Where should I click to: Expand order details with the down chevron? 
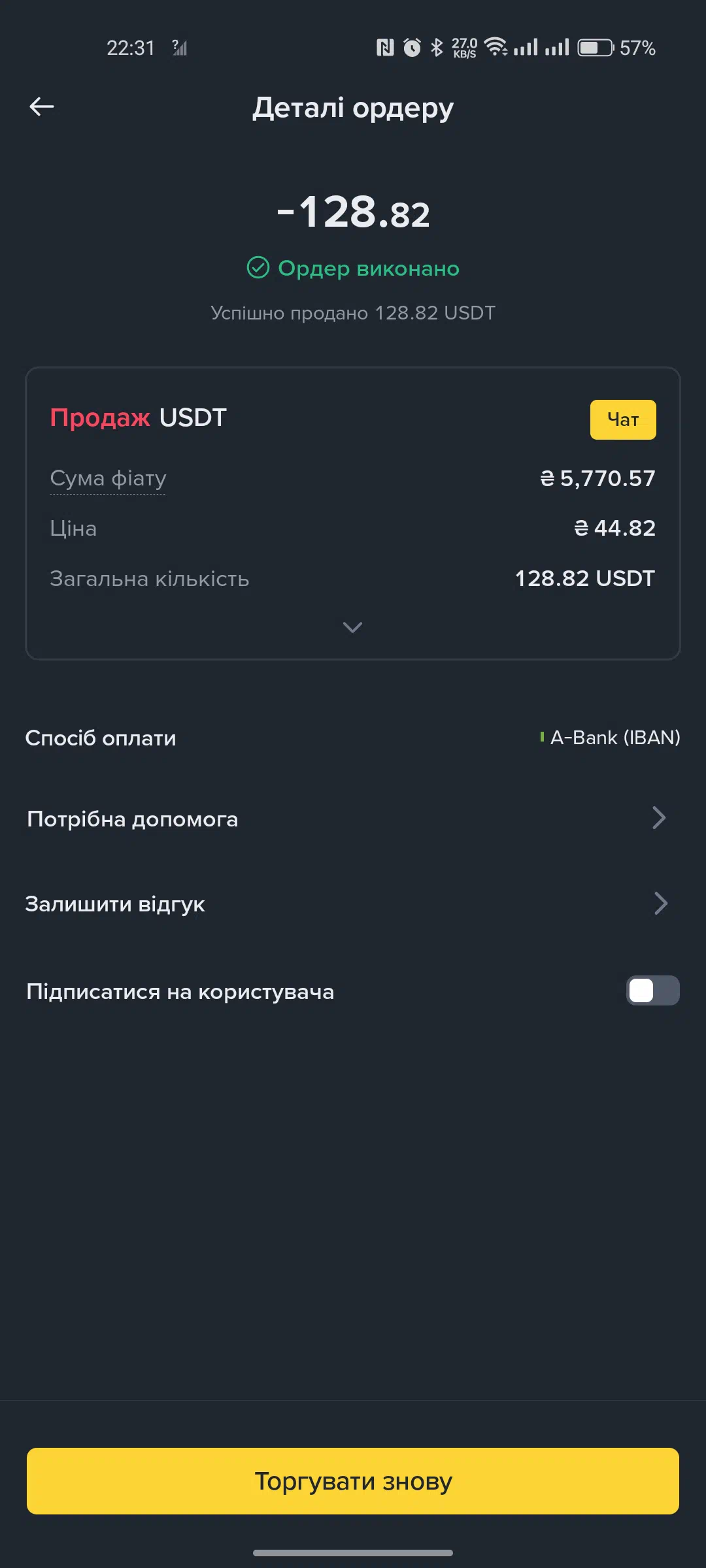point(352,627)
